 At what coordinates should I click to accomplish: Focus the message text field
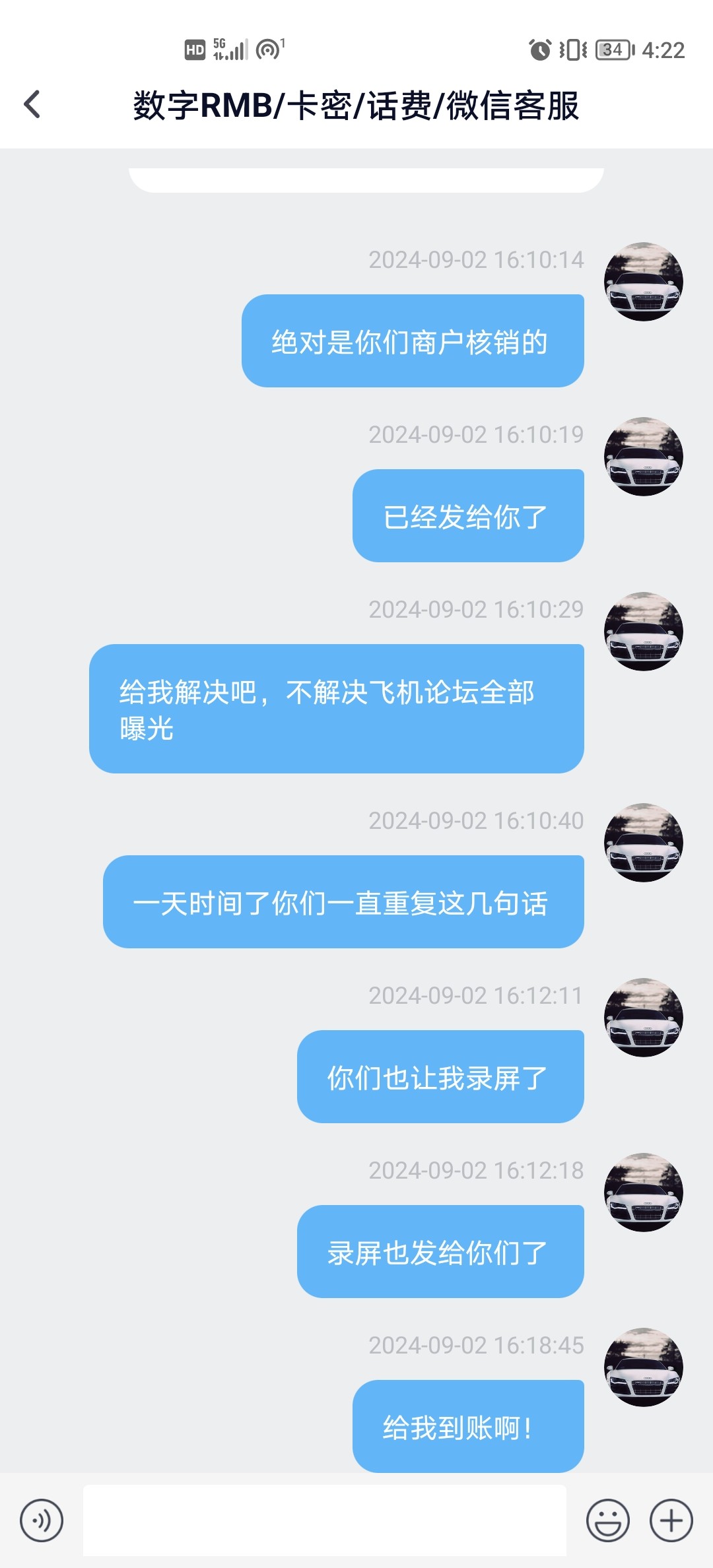[324, 1520]
